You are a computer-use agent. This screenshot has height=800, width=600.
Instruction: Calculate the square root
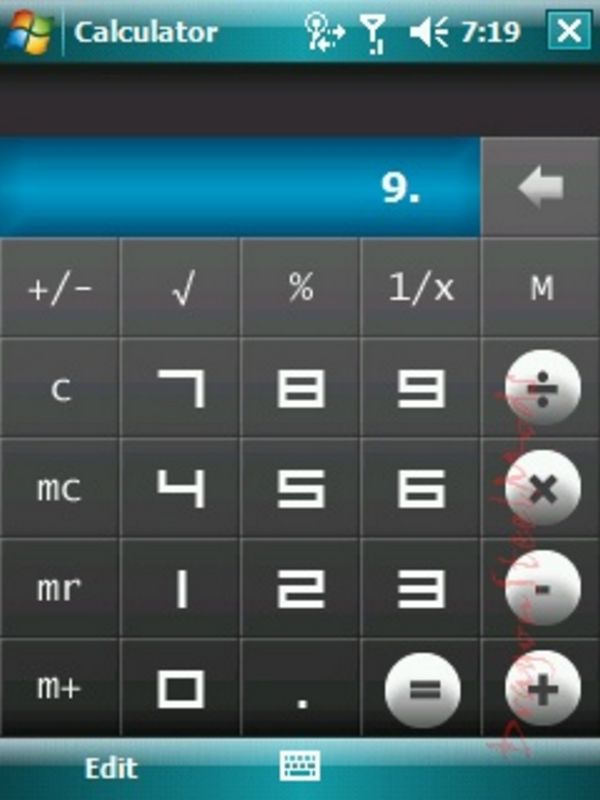[x=180, y=289]
